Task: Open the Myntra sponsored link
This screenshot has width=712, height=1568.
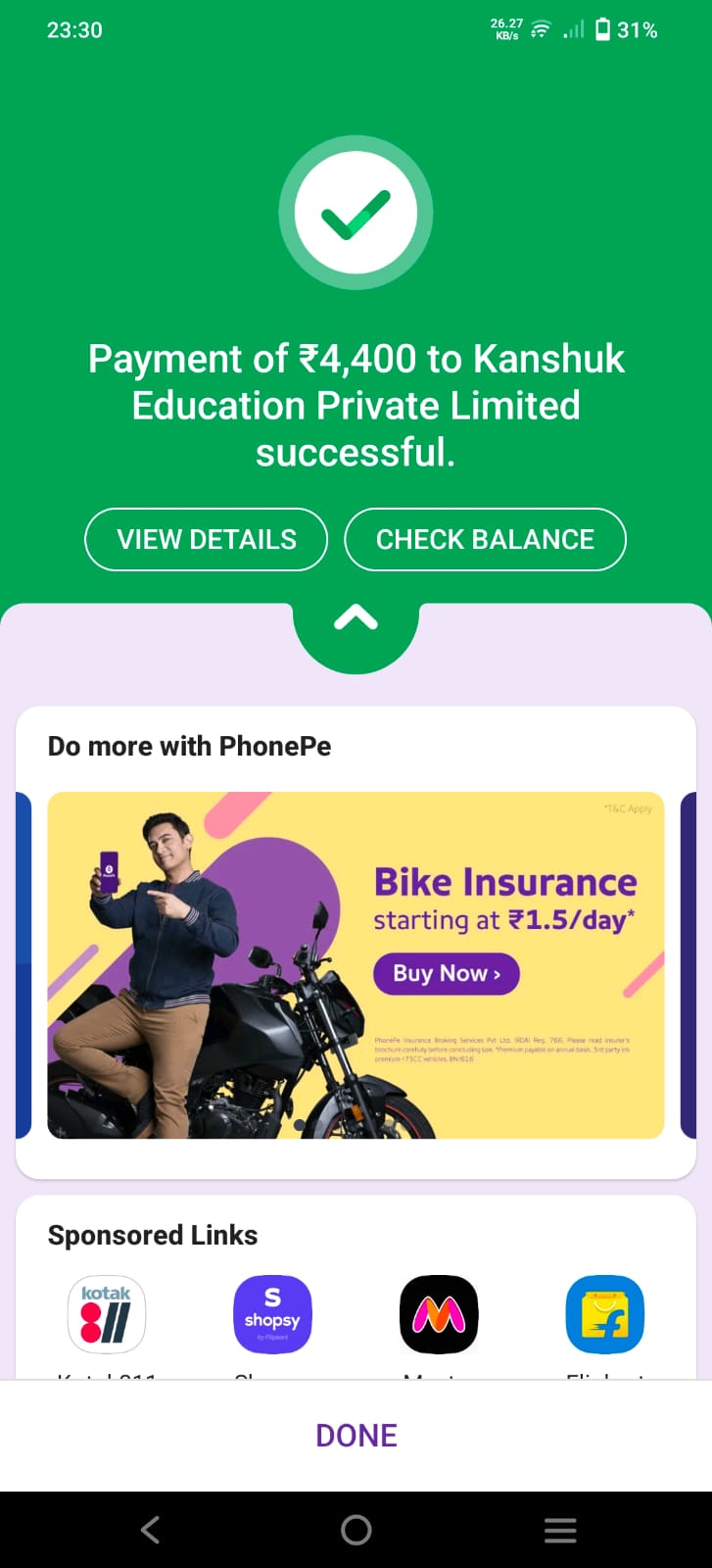Action: click(x=439, y=1314)
